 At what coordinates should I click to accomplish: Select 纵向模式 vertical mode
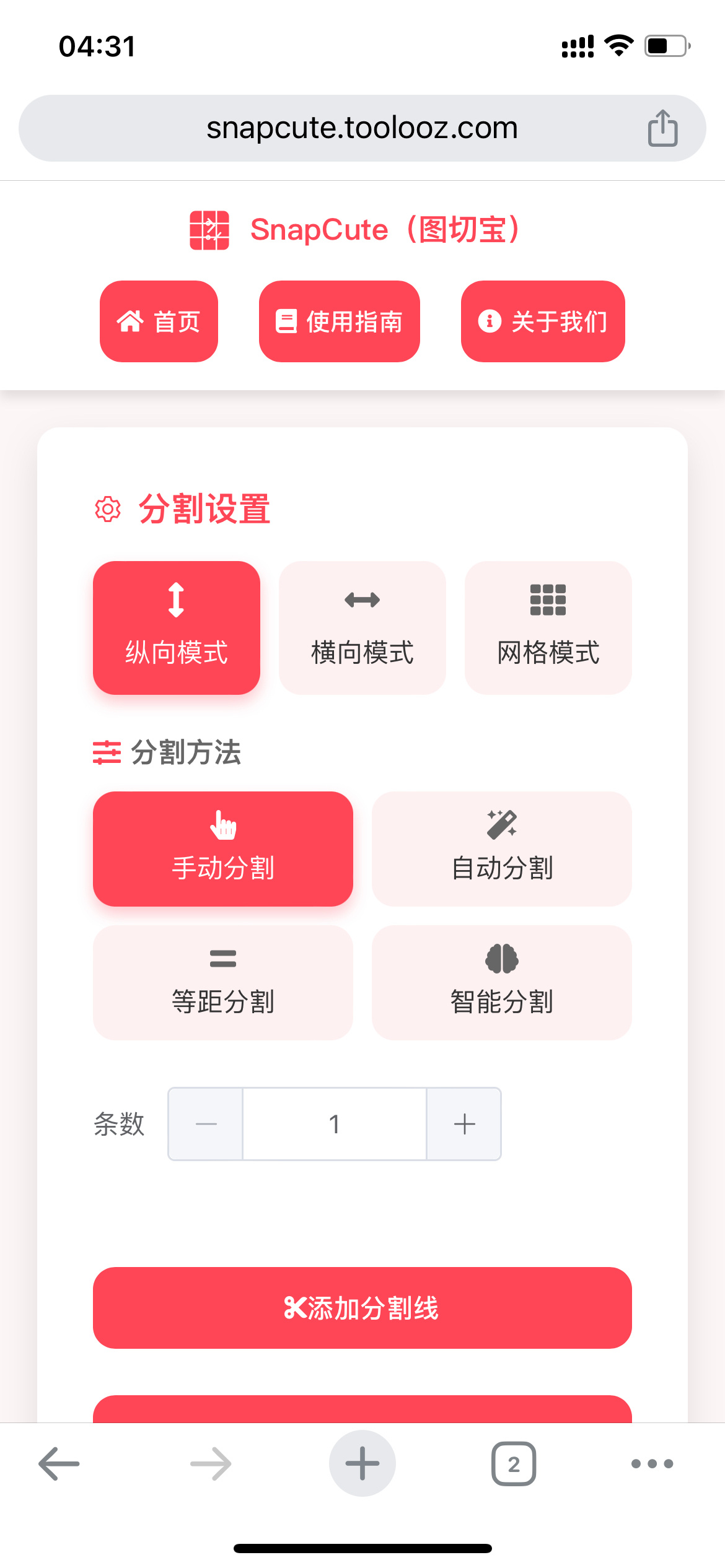(x=177, y=627)
